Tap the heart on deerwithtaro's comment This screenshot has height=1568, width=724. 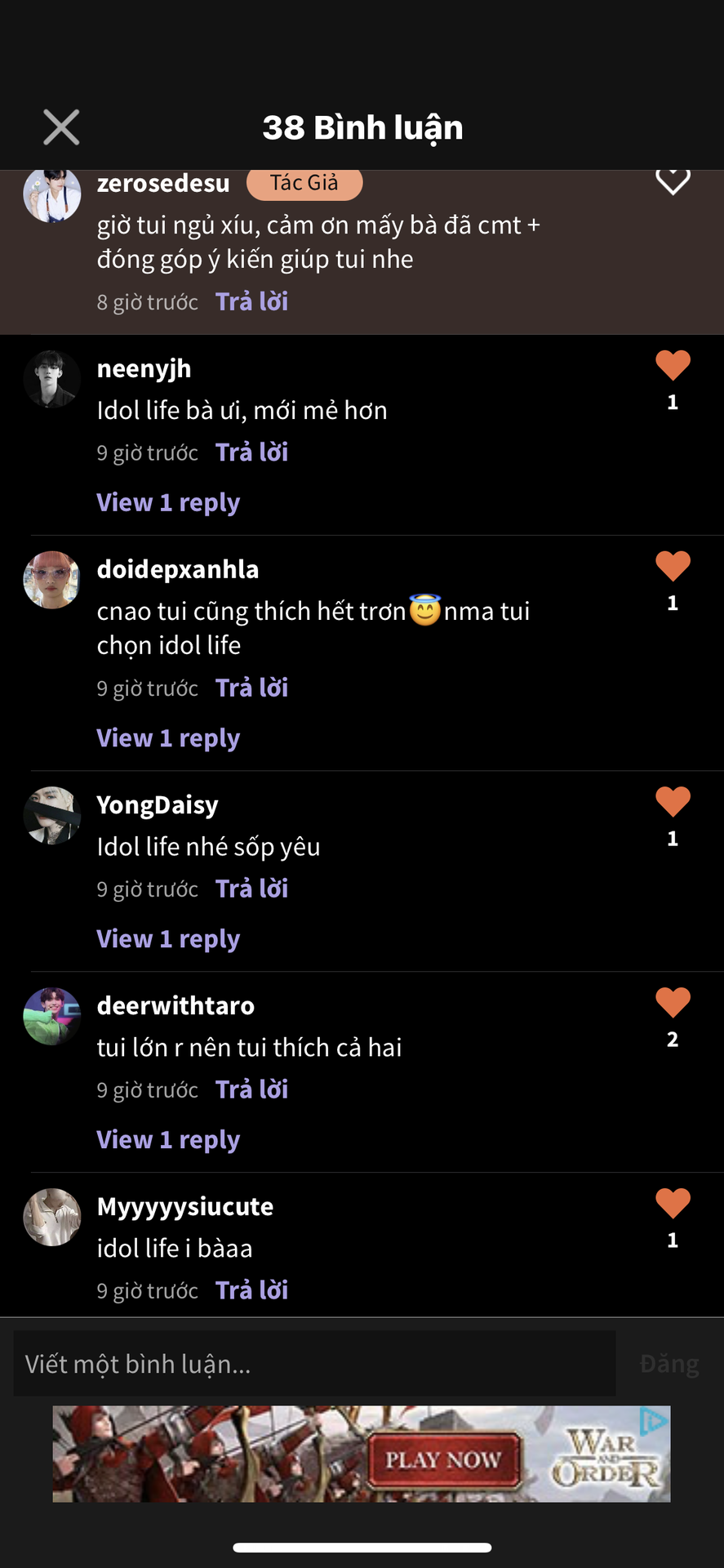(673, 1002)
